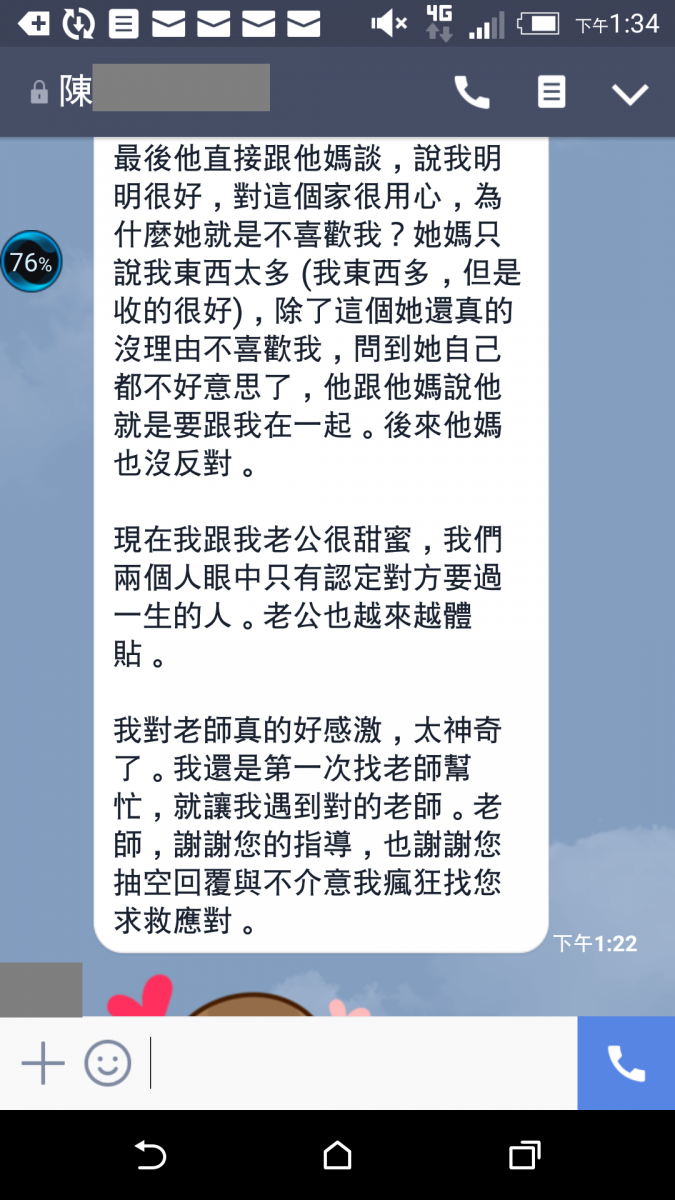This screenshot has height=1200, width=675.
Task: Go to the home screen
Action: click(338, 1156)
